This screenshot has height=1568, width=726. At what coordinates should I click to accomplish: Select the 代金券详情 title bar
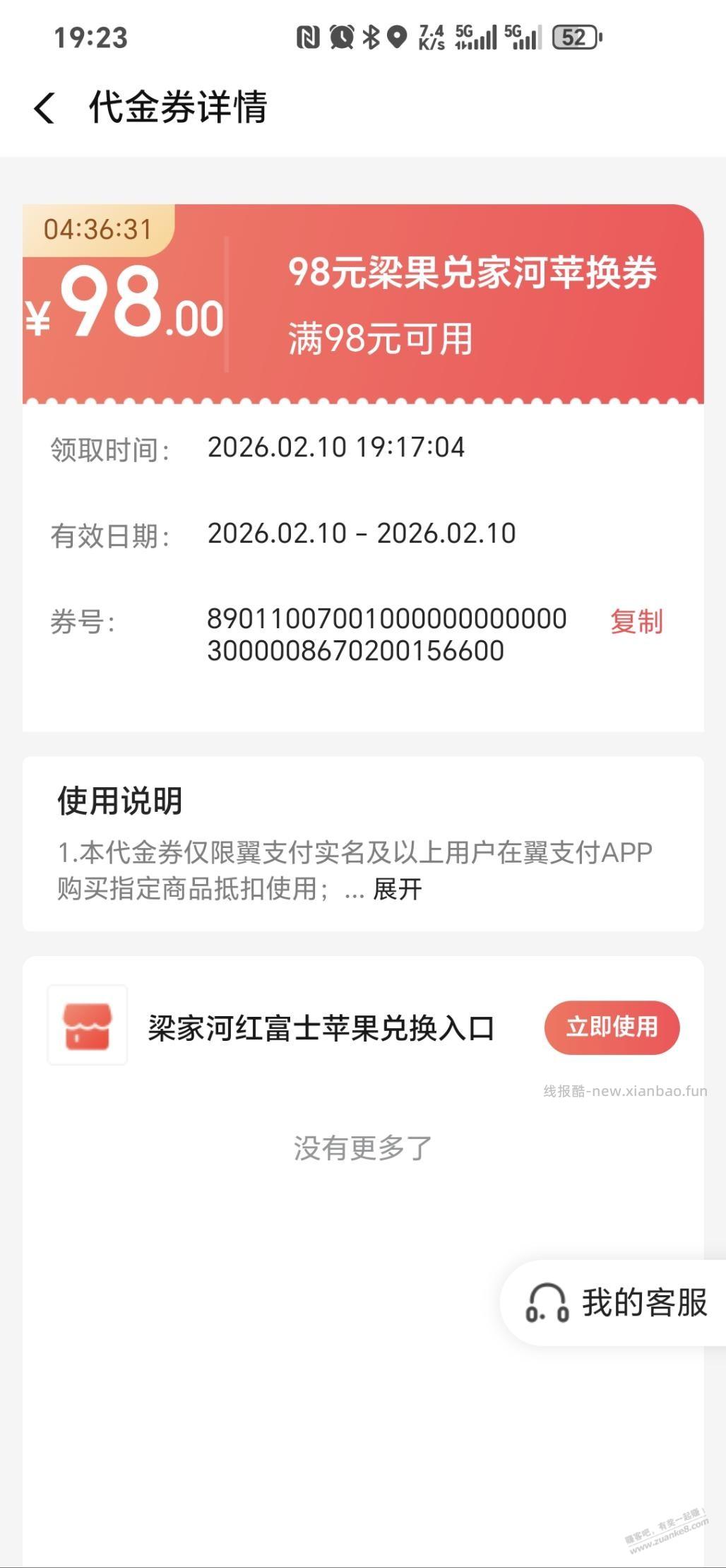coord(180,106)
